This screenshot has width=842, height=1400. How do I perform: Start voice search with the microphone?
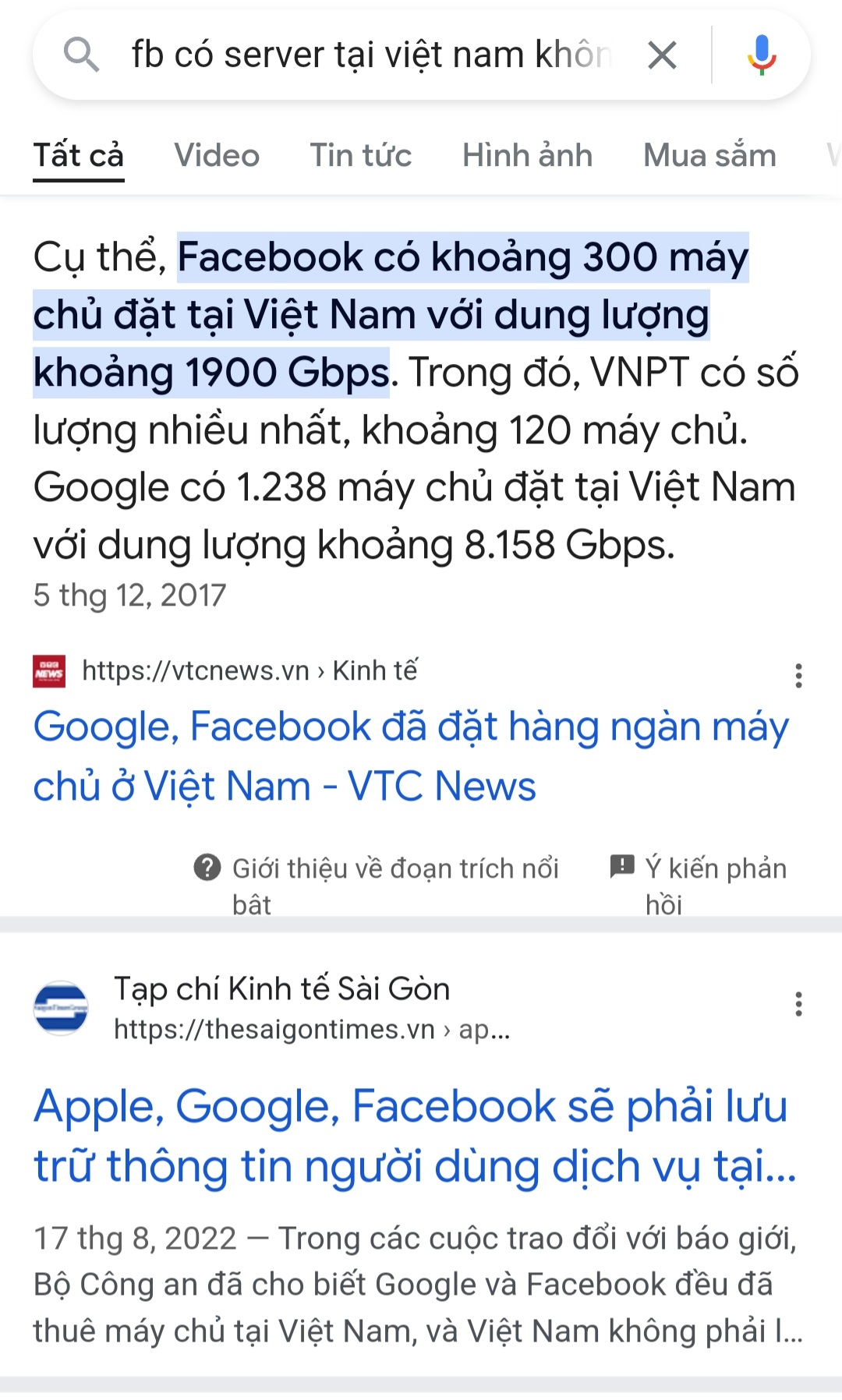pyautogui.click(x=761, y=55)
